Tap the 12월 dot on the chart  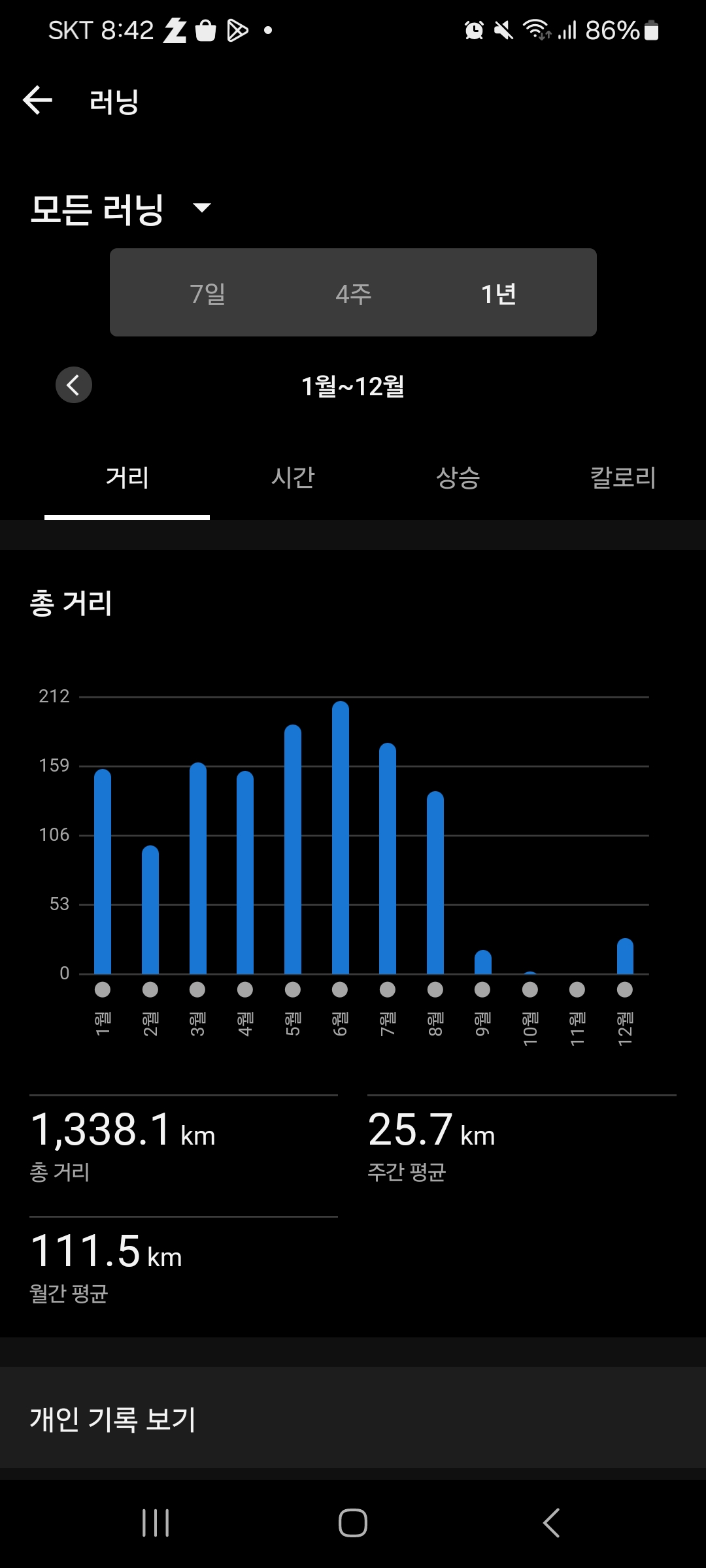[x=625, y=990]
